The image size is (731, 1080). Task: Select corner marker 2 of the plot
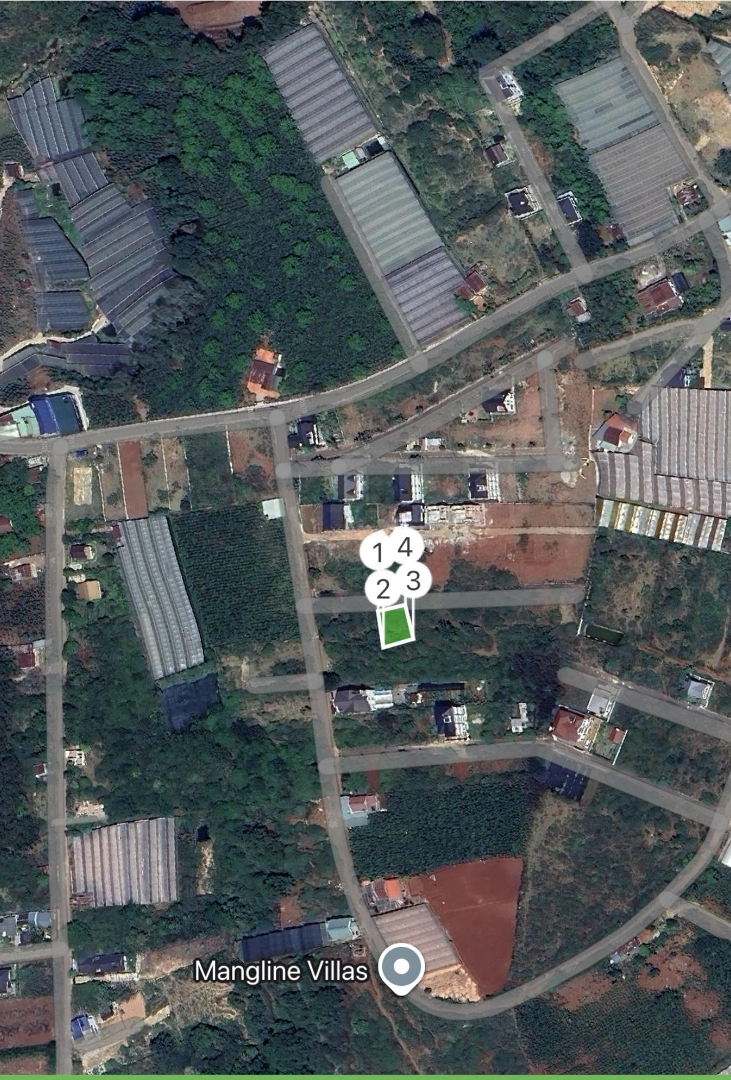[381, 588]
